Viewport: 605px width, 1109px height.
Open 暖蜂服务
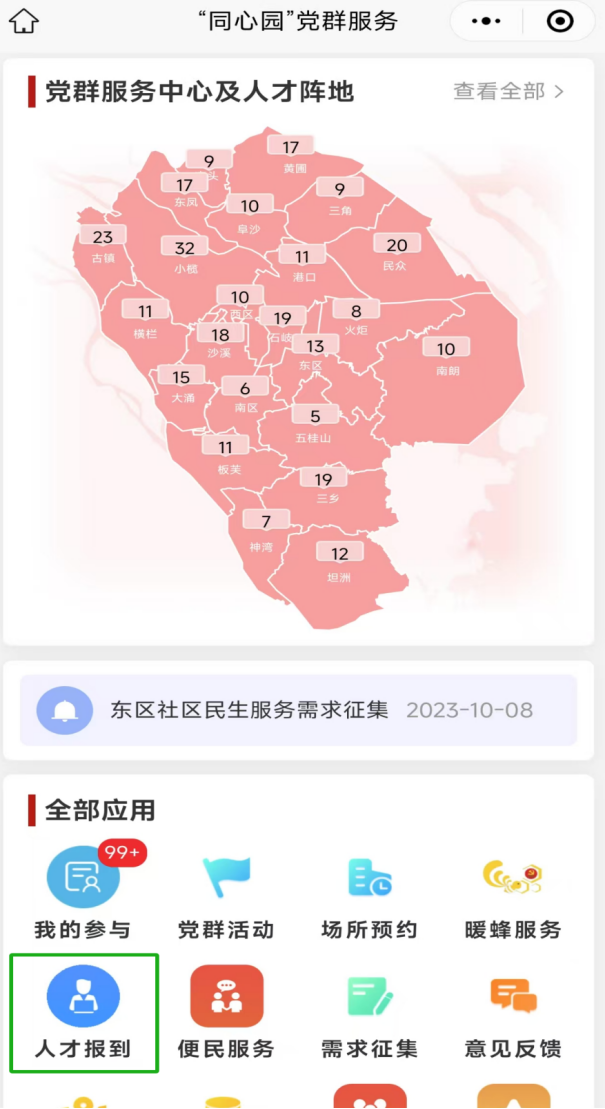click(513, 892)
